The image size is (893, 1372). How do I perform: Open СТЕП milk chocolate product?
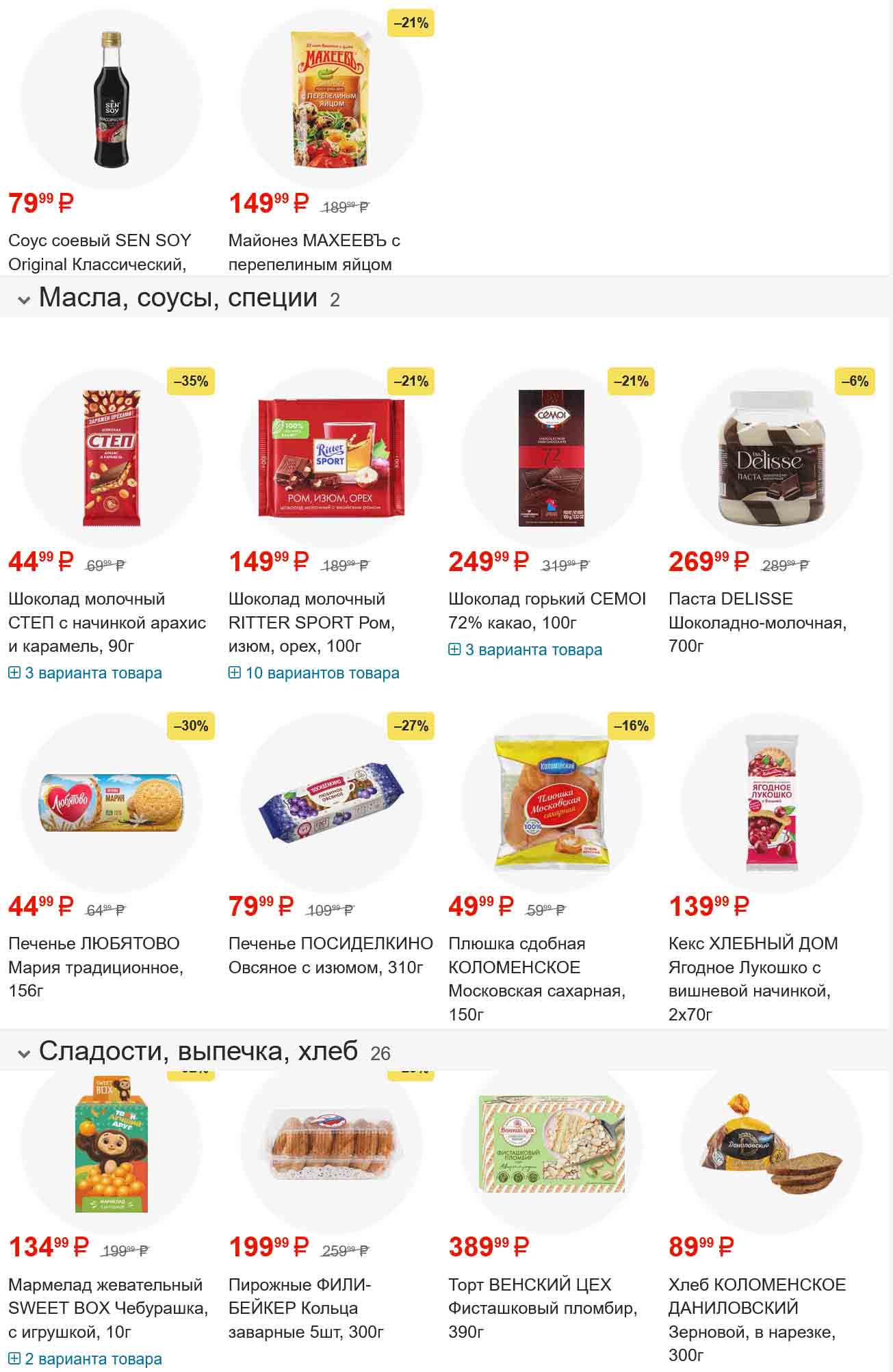click(x=107, y=622)
